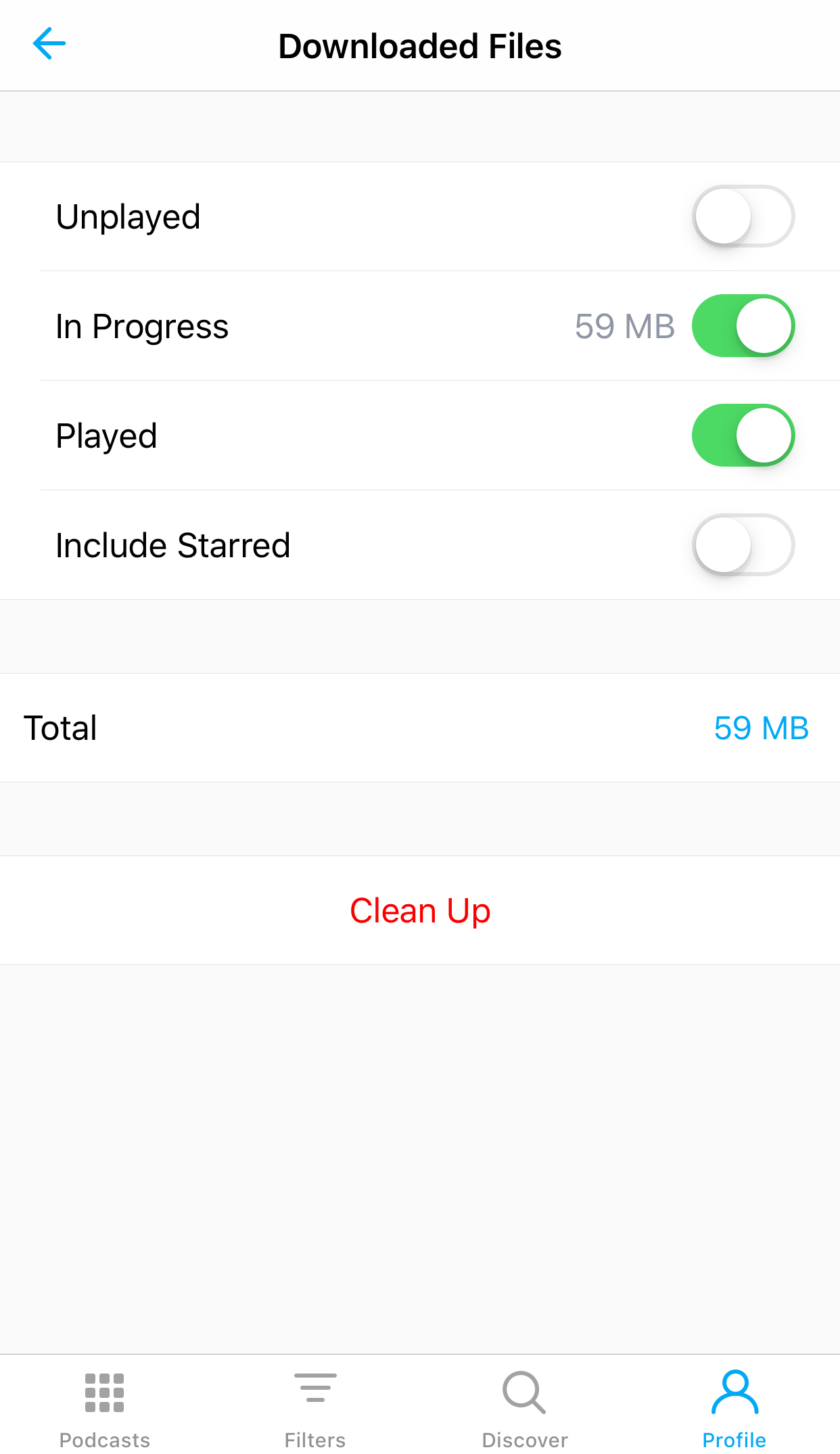Go to the Discover tab
The width and height of the screenshot is (840, 1454).
(525, 1408)
